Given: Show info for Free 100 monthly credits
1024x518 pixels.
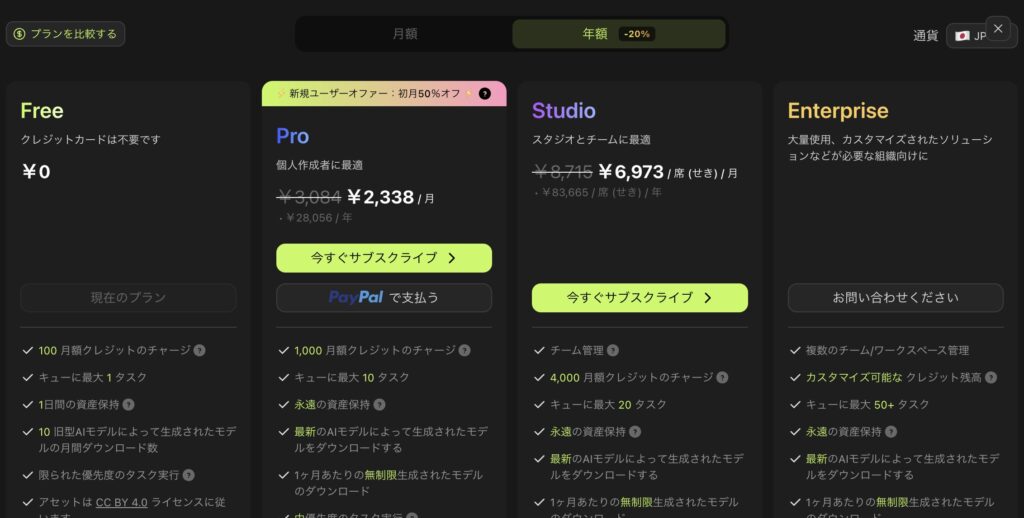Looking at the screenshot, I should [x=200, y=351].
